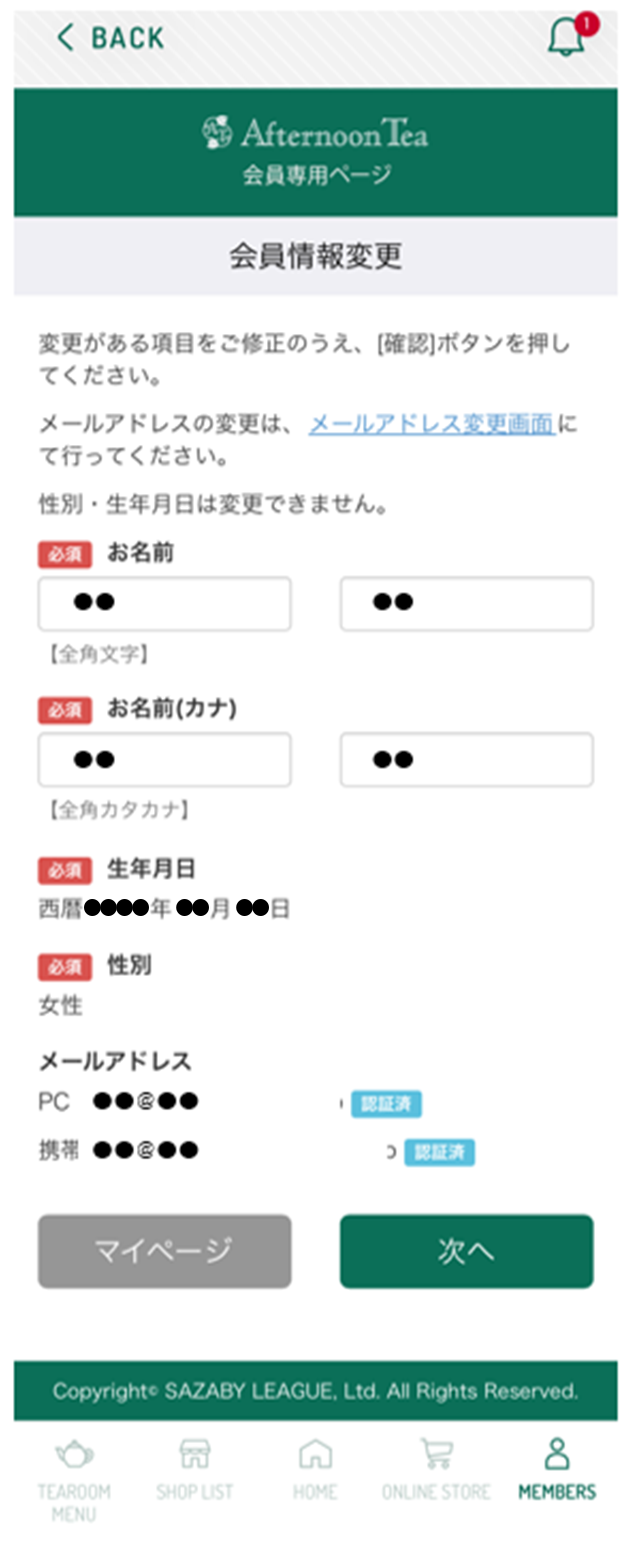Open the Online Store tab

(436, 1470)
